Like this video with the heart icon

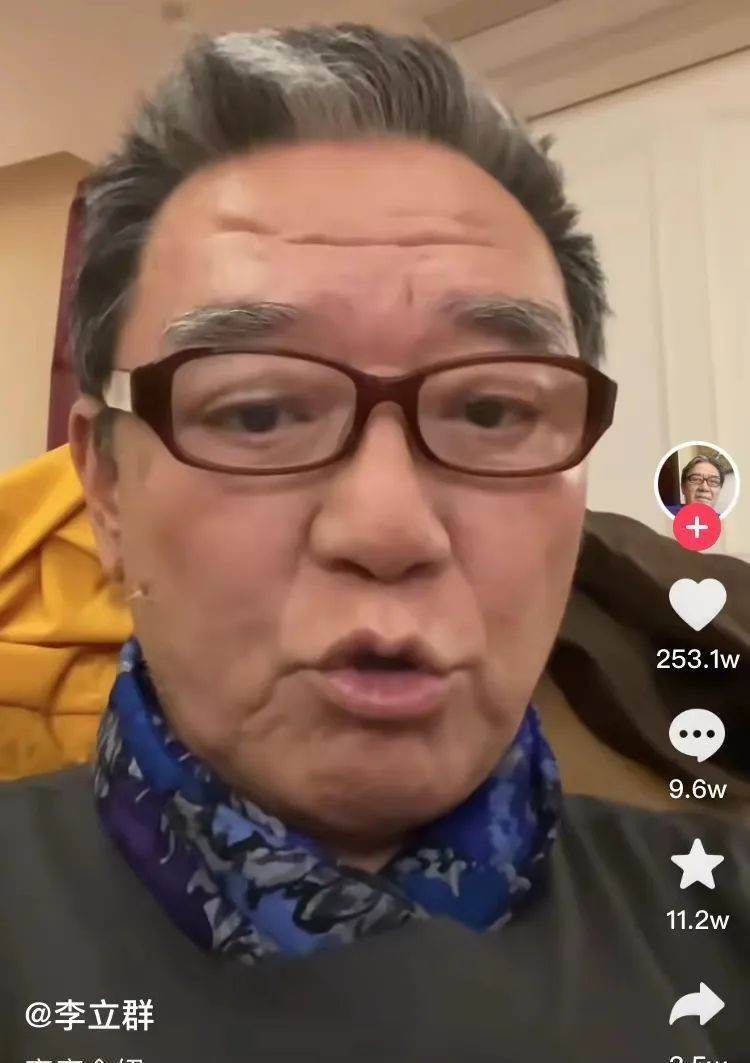click(x=697, y=605)
